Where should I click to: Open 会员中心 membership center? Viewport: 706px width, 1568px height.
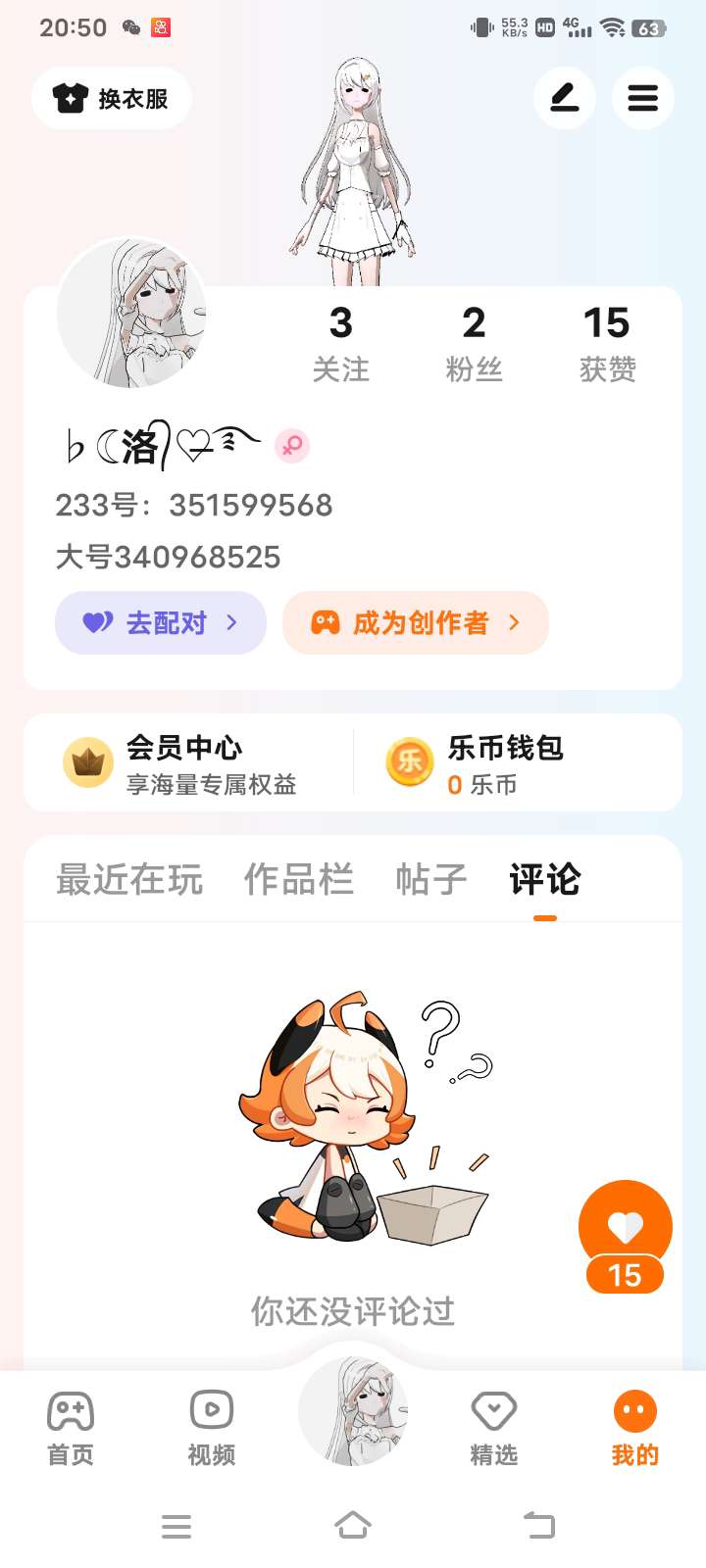tap(188, 763)
